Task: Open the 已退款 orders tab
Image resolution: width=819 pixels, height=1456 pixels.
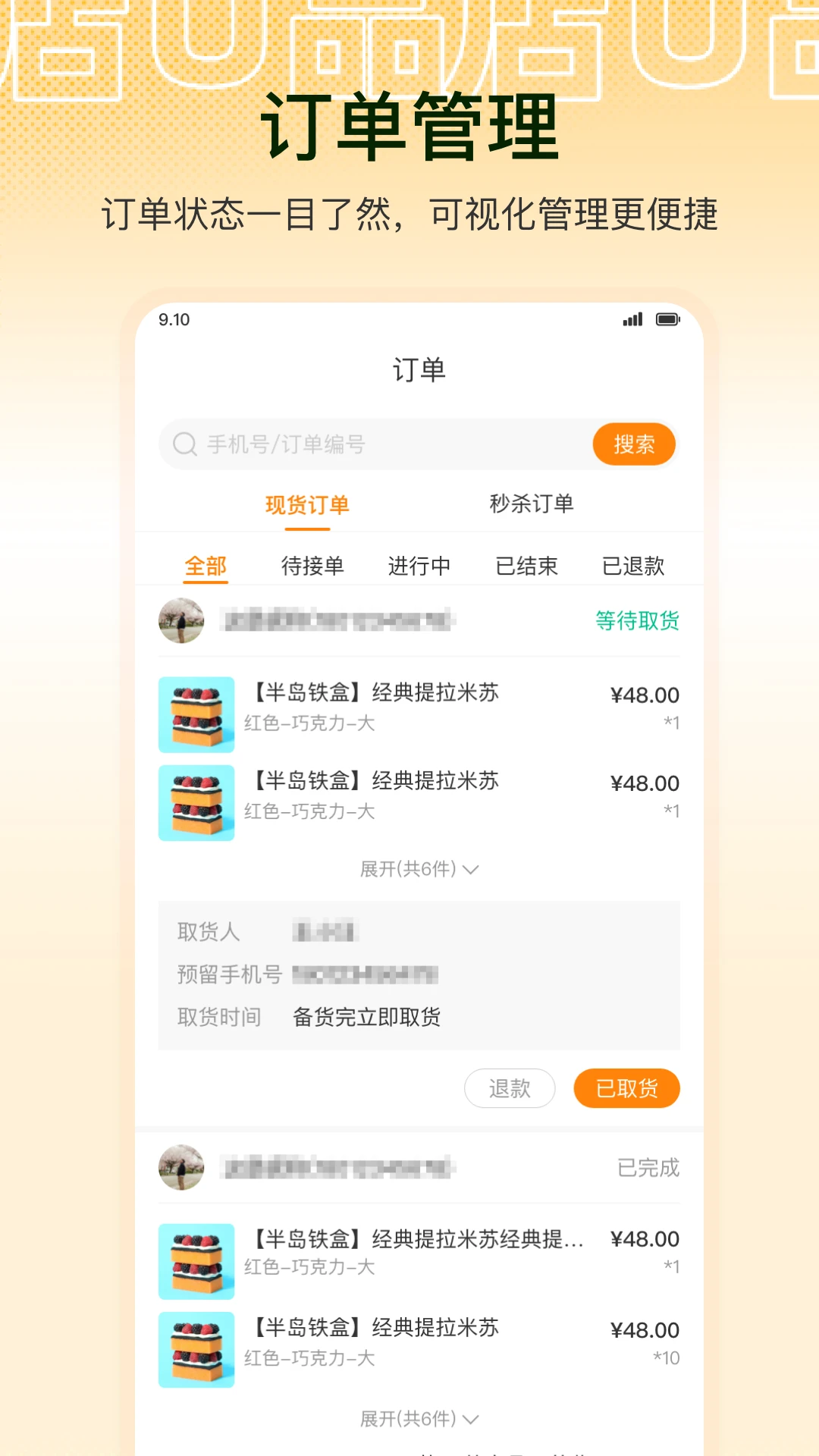Action: click(x=634, y=566)
